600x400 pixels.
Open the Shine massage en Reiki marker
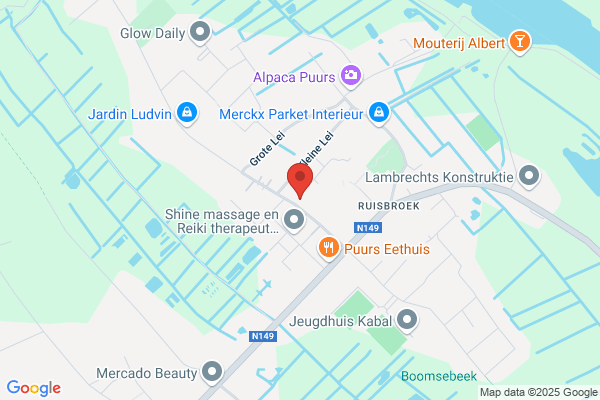[x=294, y=220]
